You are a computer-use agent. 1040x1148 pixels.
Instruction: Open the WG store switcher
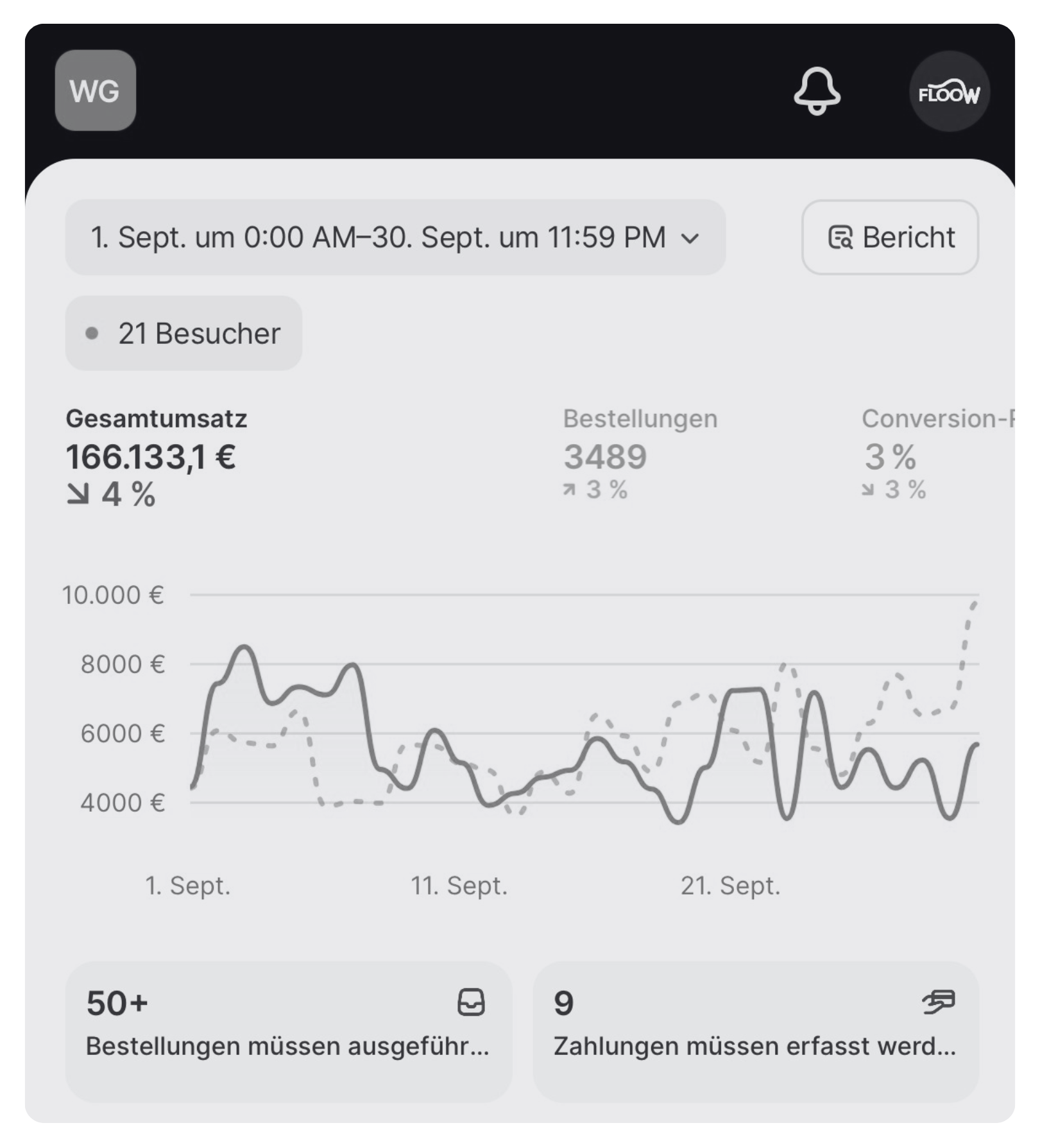[x=95, y=90]
